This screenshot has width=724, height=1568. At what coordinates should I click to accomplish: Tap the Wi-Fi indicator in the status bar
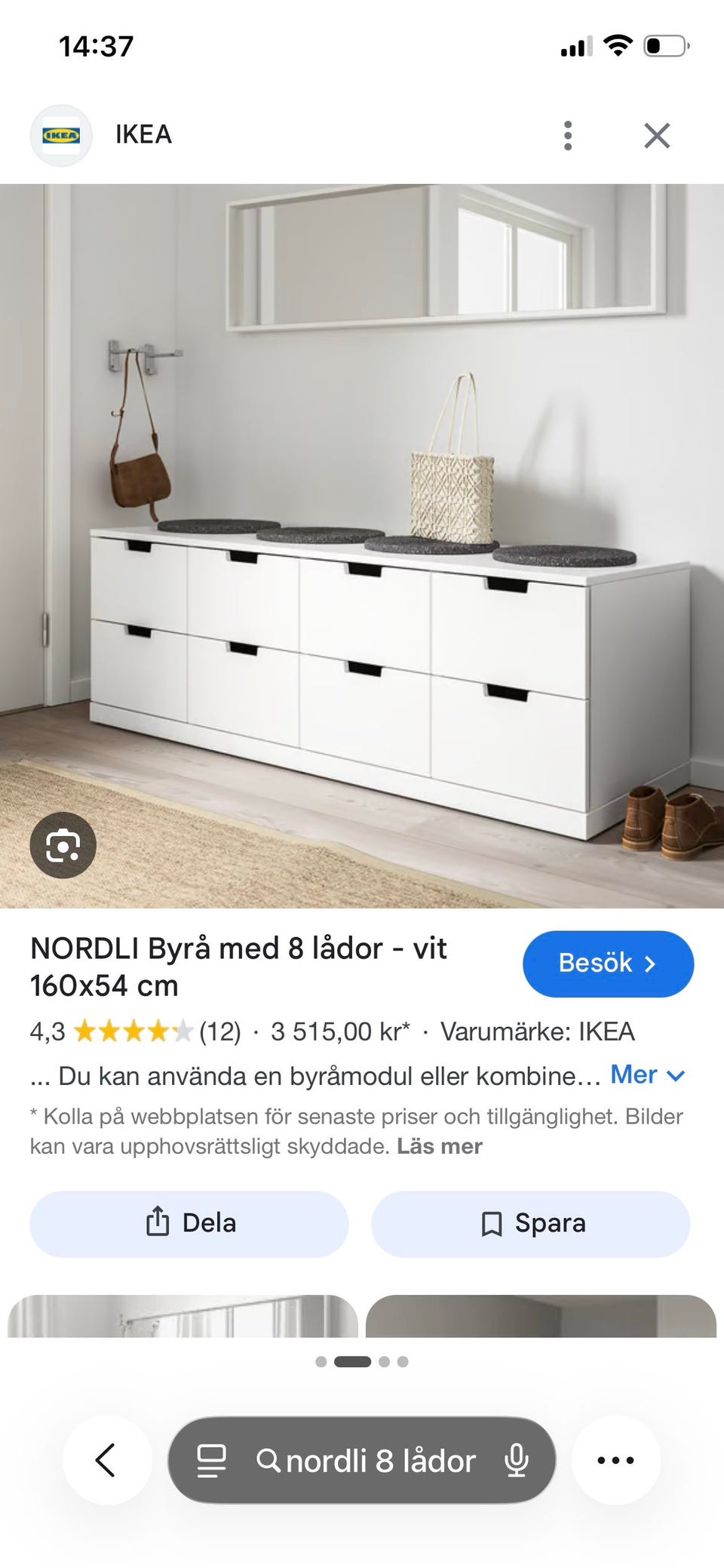pos(617,45)
